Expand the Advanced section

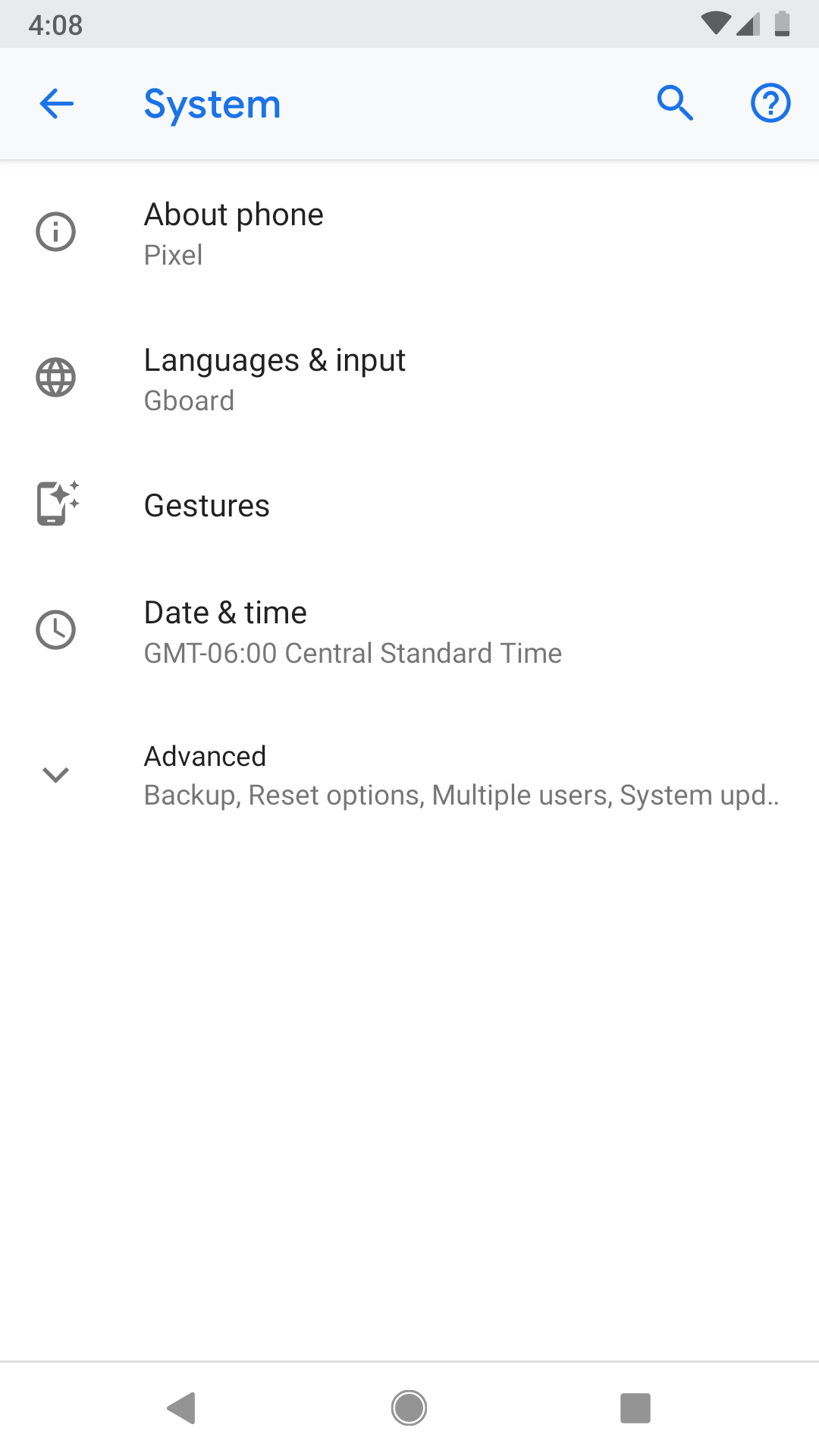(x=409, y=775)
